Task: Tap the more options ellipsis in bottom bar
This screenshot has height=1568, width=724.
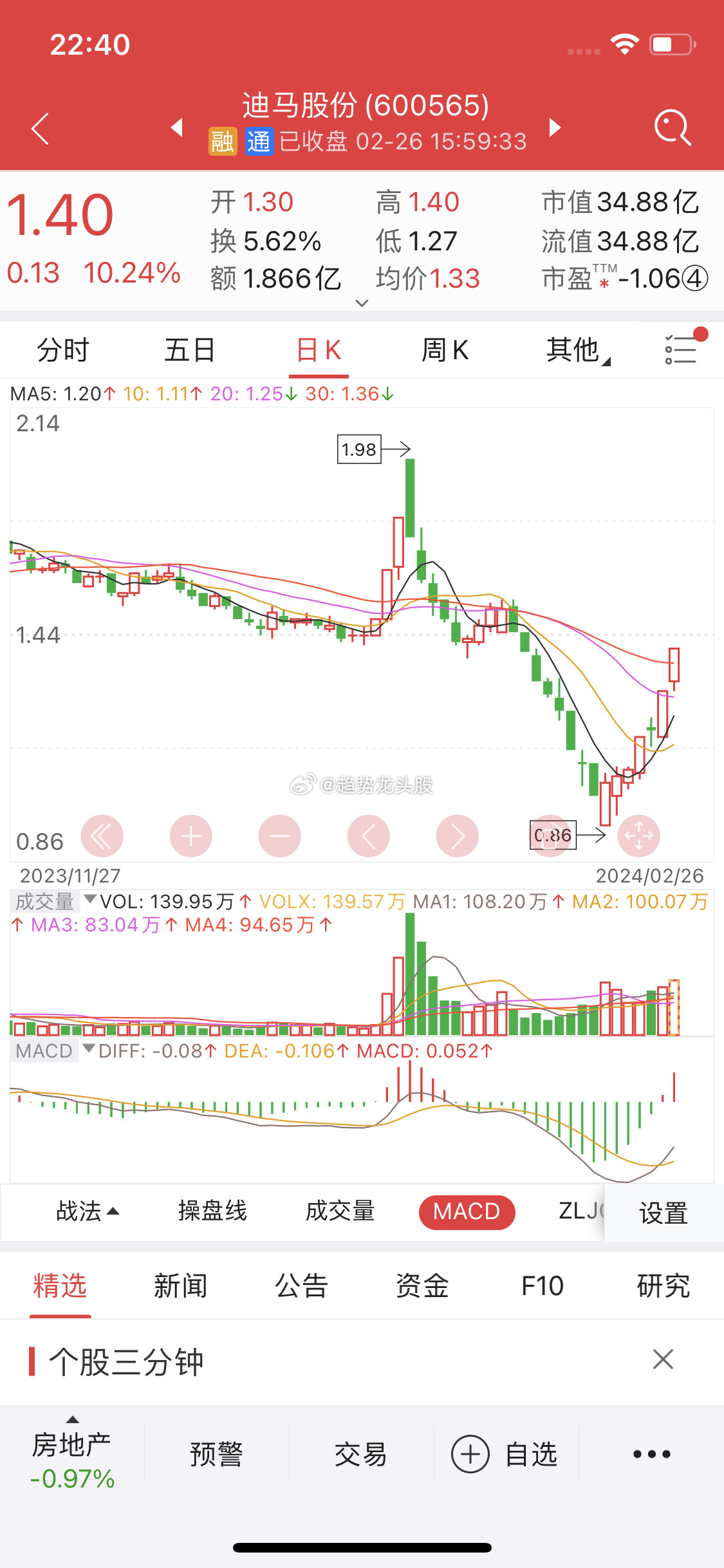Action: point(651,1453)
